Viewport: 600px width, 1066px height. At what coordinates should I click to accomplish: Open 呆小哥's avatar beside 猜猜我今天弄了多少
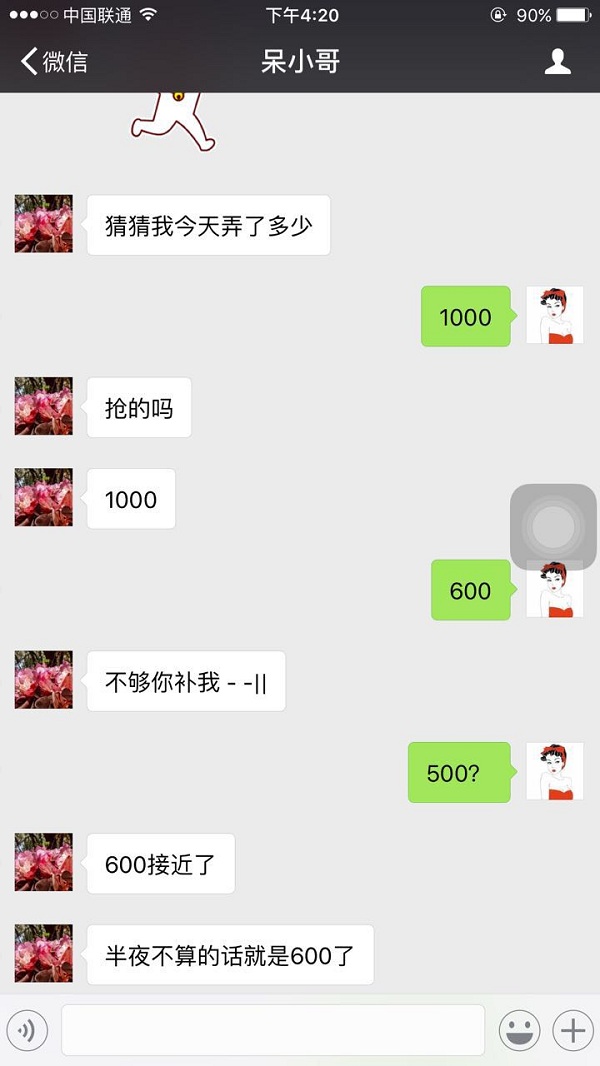coord(44,224)
